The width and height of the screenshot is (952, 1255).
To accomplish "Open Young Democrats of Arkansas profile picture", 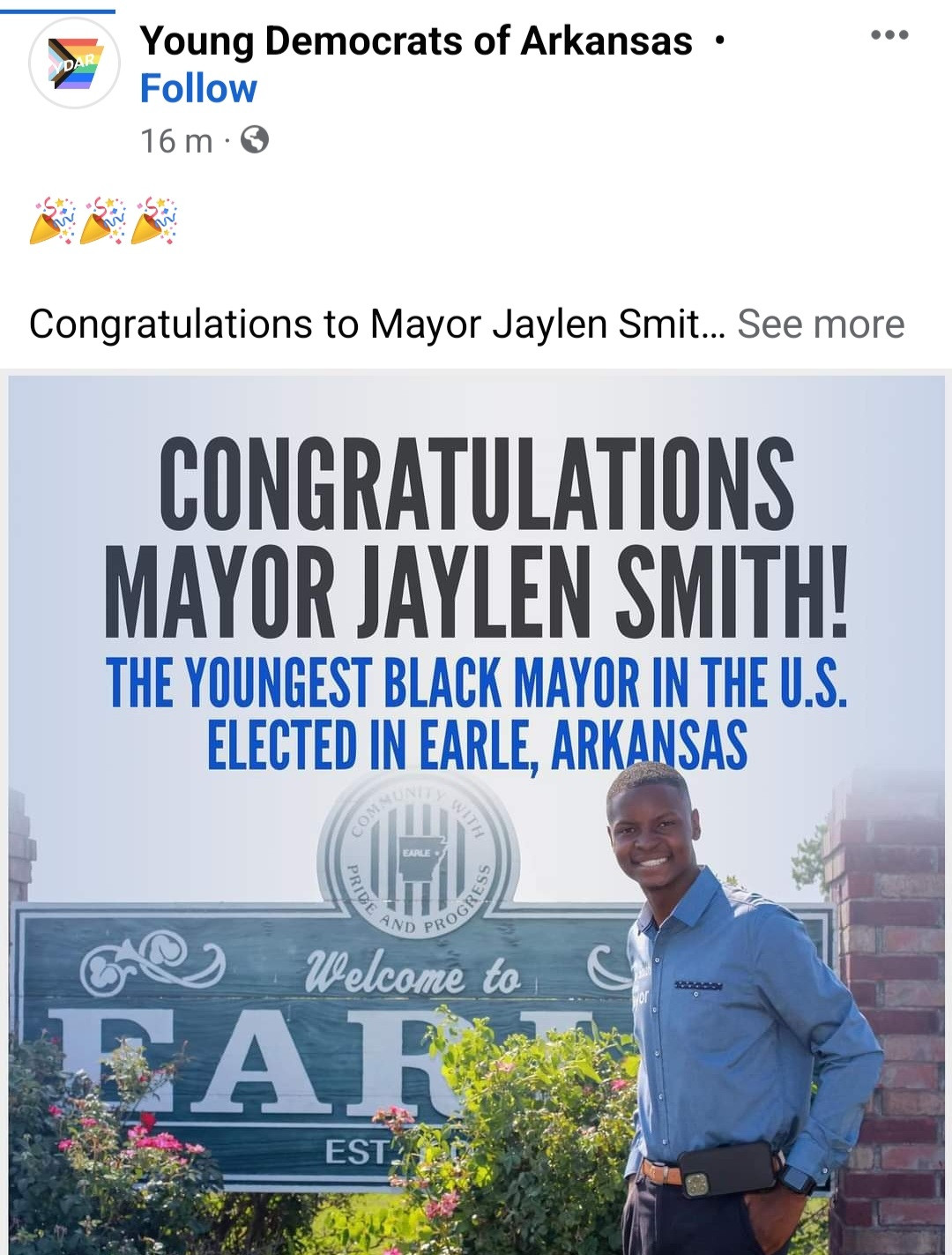I will [x=74, y=63].
